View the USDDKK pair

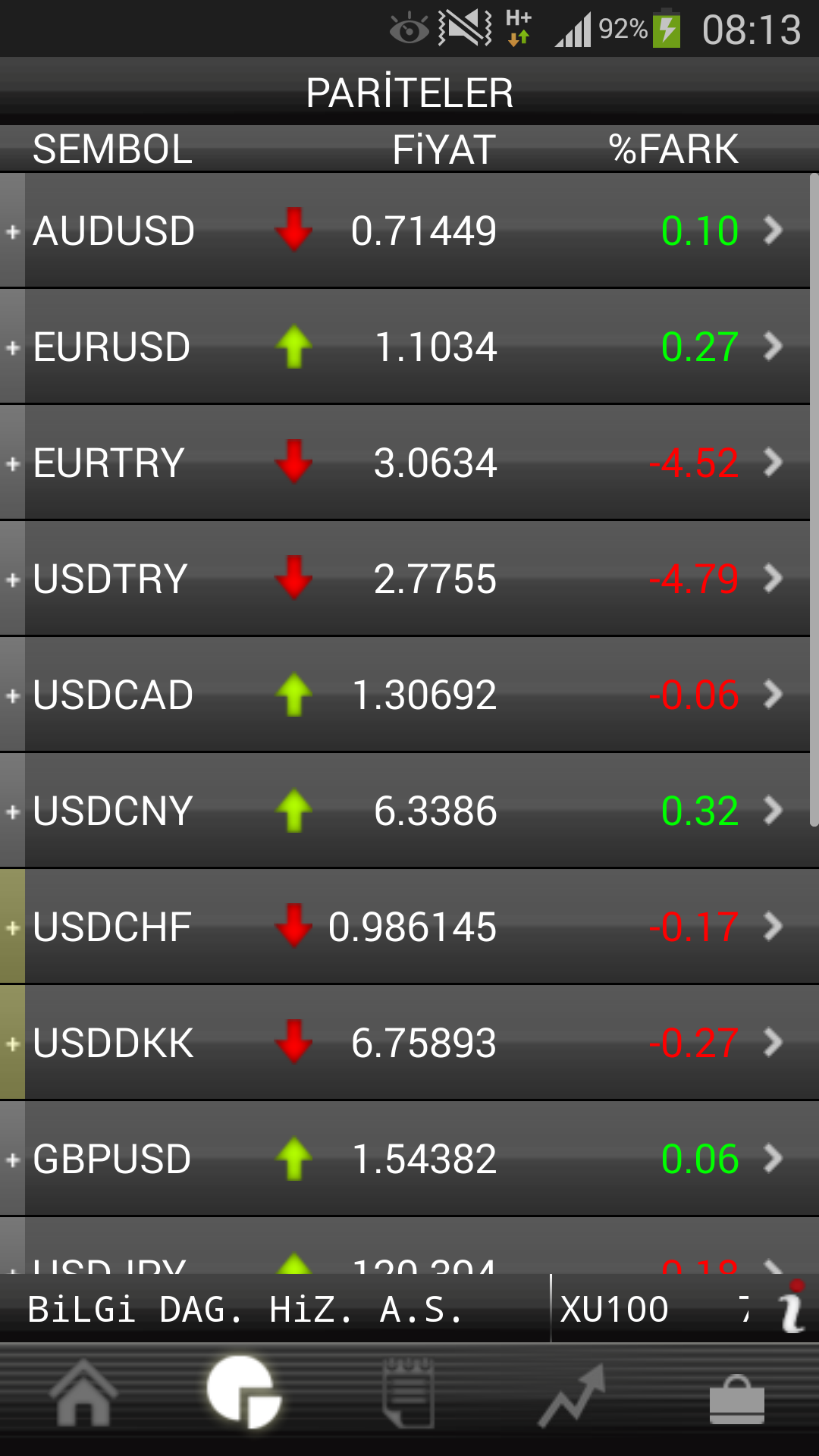pyautogui.click(x=409, y=1043)
